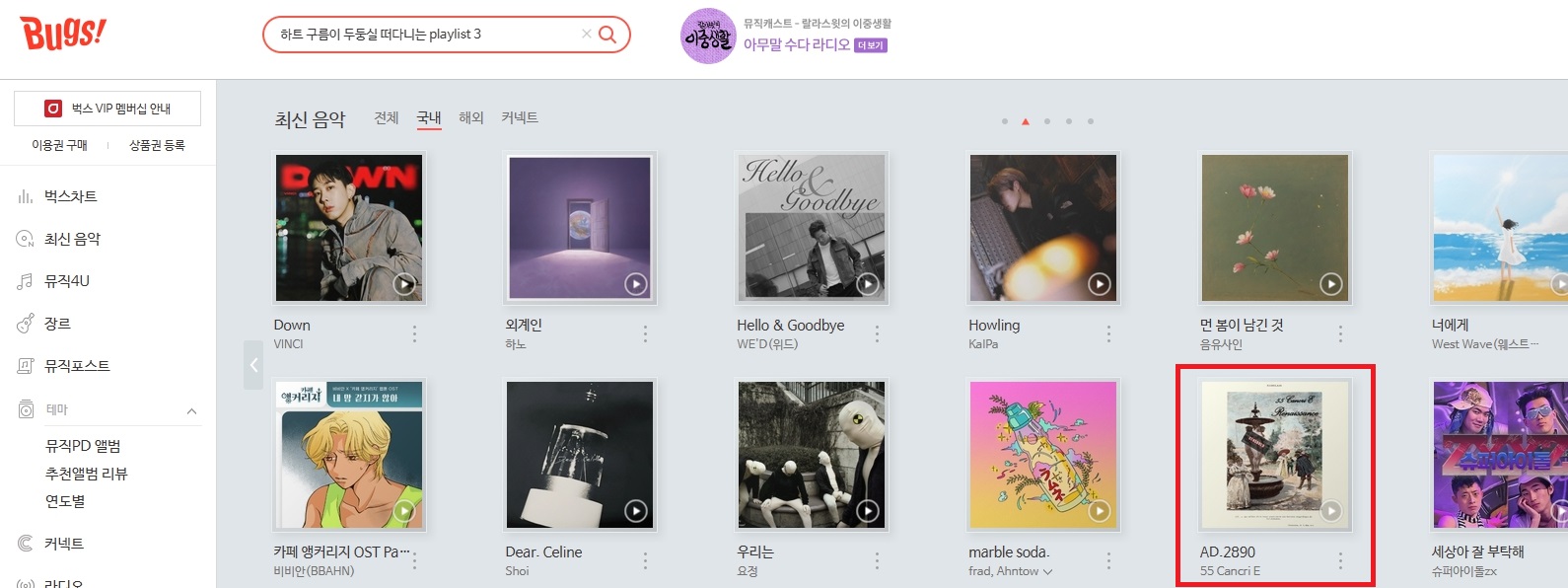Expand artist list for marble soda.

tap(1047, 571)
